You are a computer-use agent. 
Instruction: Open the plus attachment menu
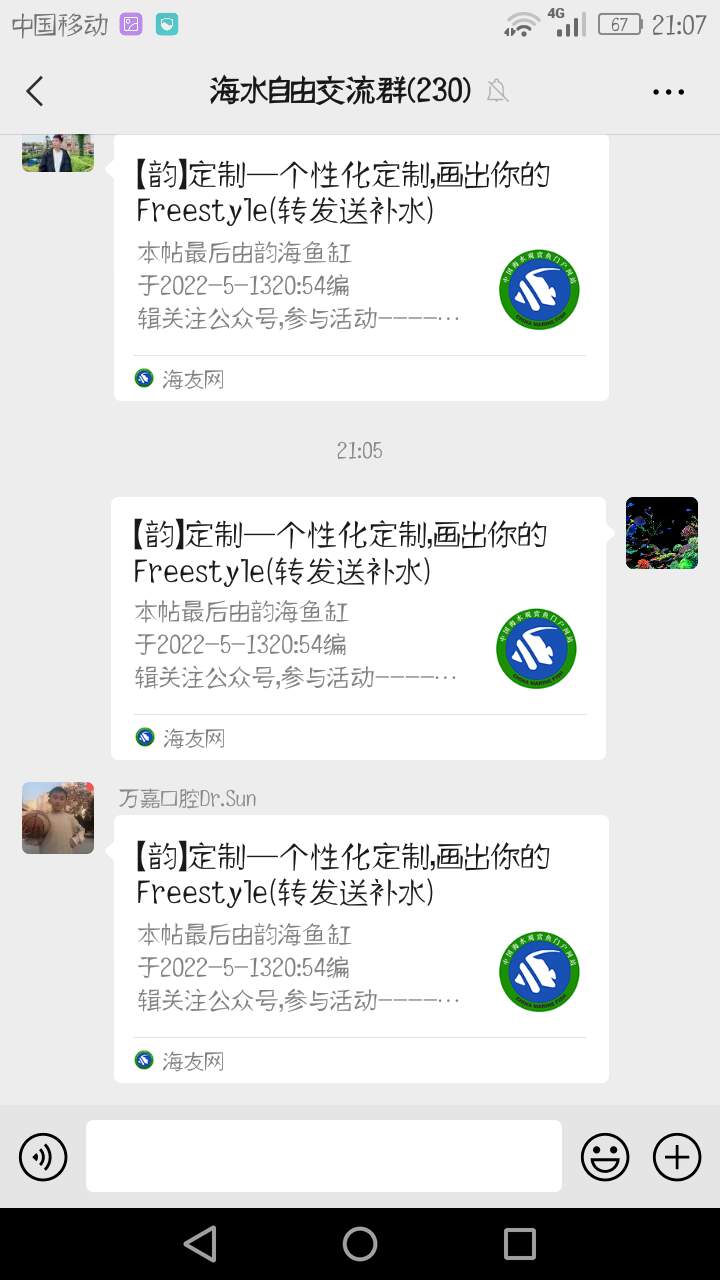(677, 1157)
